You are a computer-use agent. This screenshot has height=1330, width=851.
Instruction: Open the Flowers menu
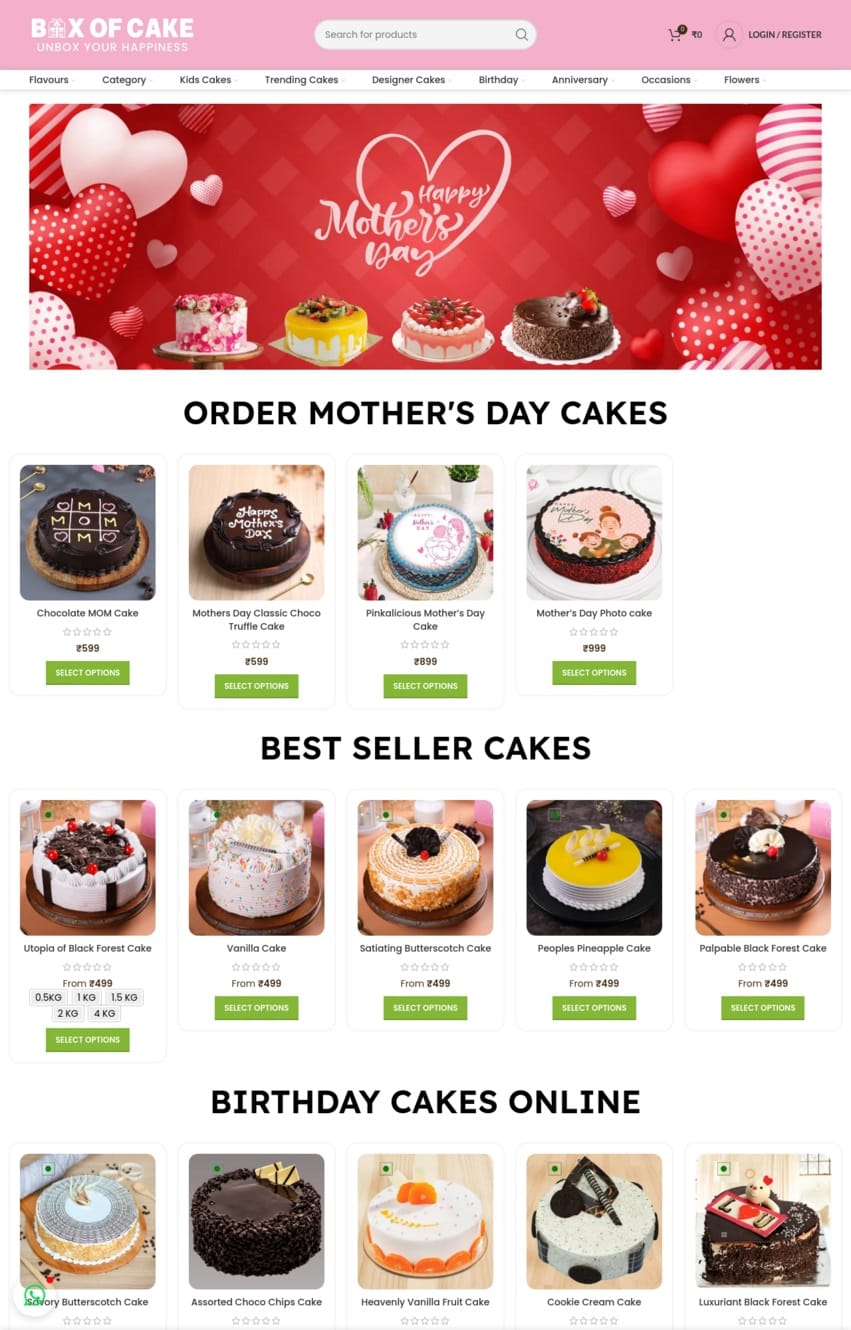tap(742, 80)
